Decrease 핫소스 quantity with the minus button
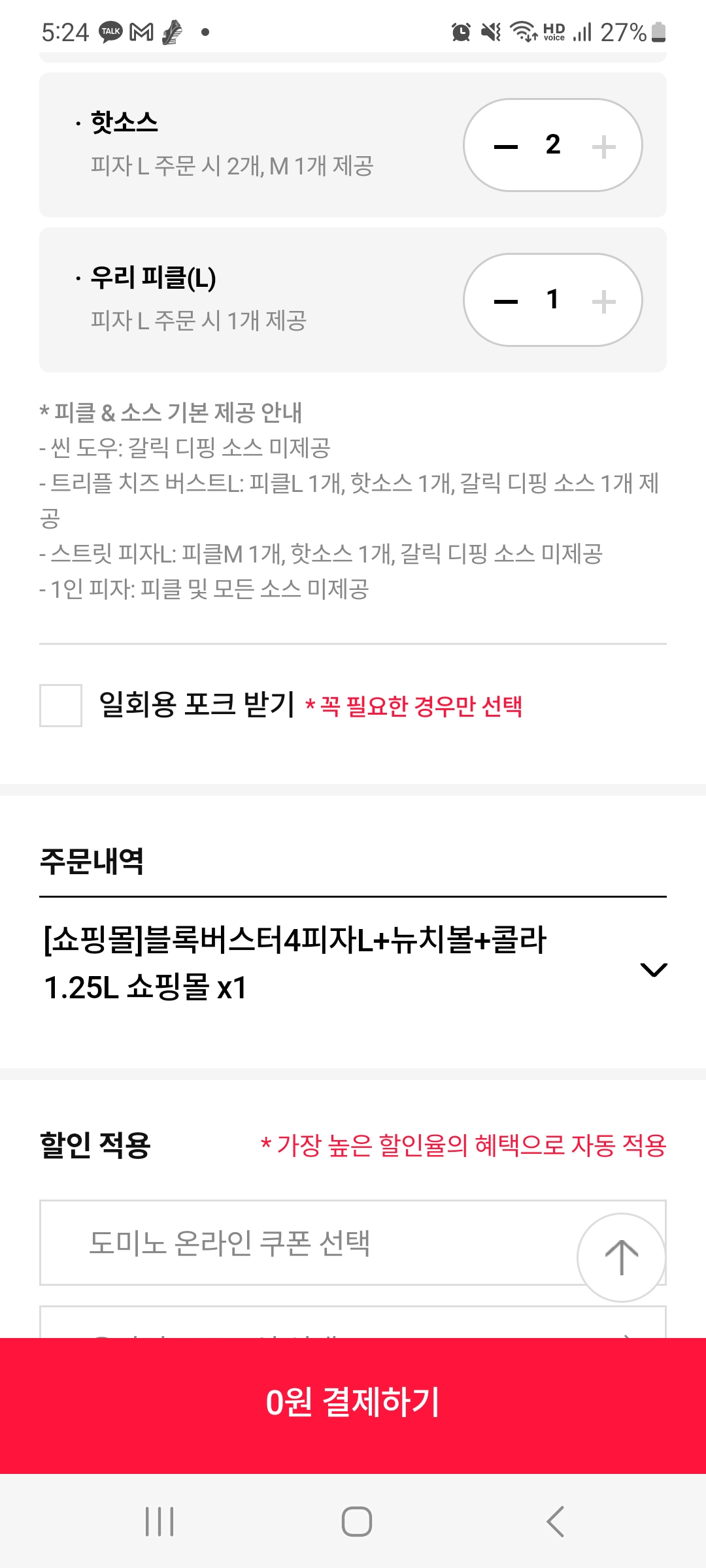 505,146
